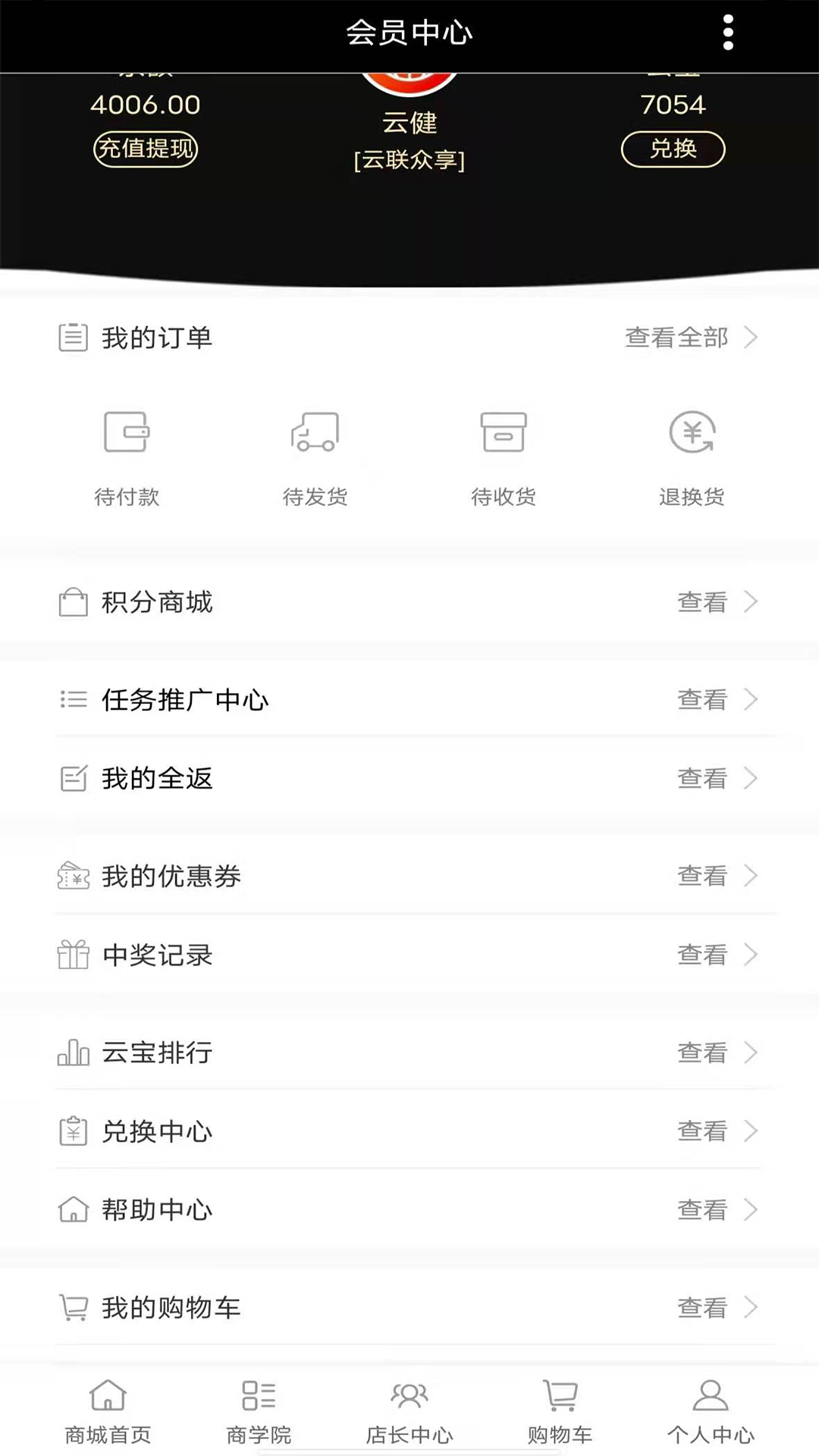This screenshot has width=819, height=1456.
Task: View all orders via 查看全部
Action: click(690, 337)
